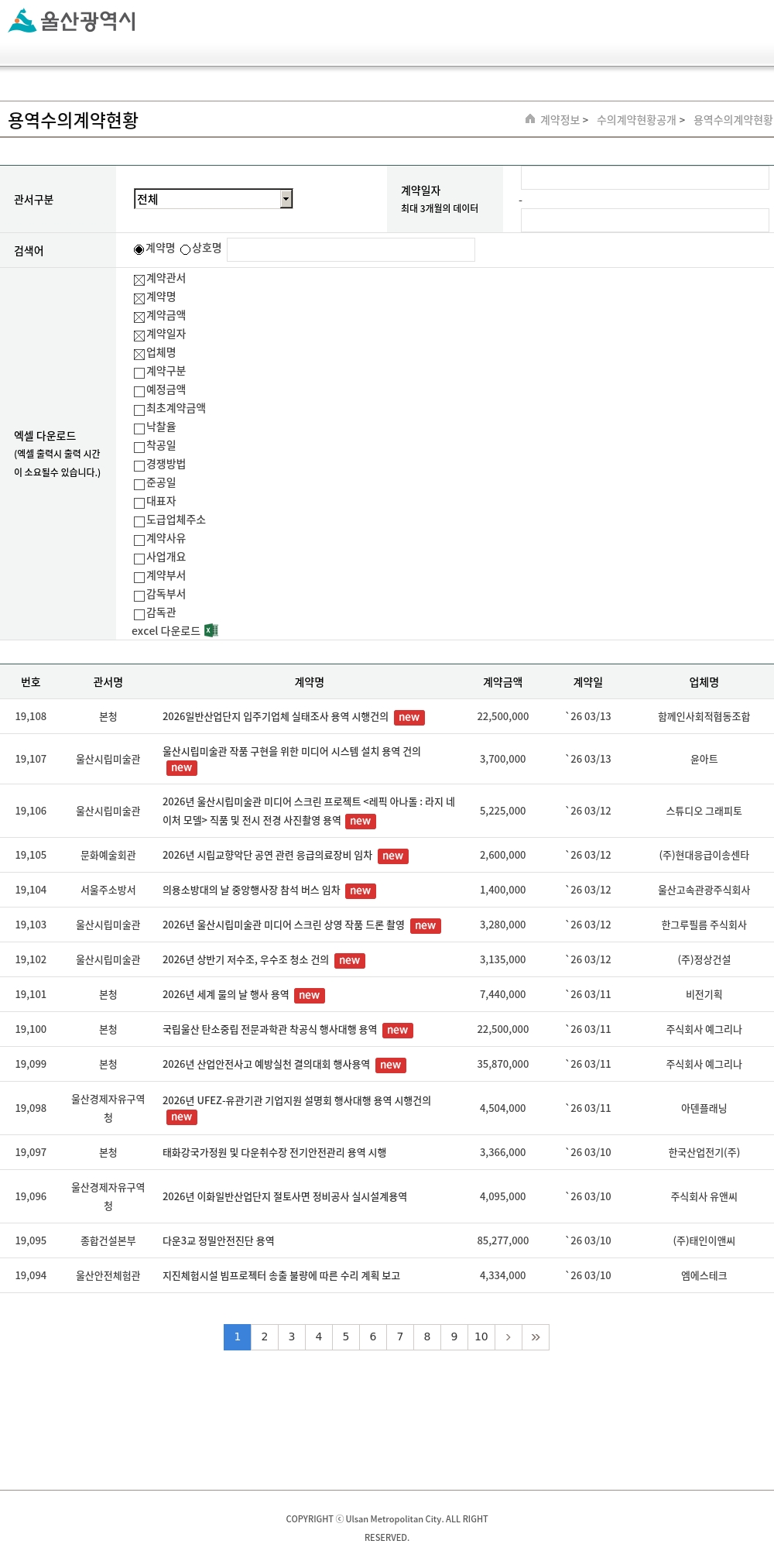Open 수의계약현황공개 breadcrumb link
Screen dimensions: 774x1568
coord(636,120)
